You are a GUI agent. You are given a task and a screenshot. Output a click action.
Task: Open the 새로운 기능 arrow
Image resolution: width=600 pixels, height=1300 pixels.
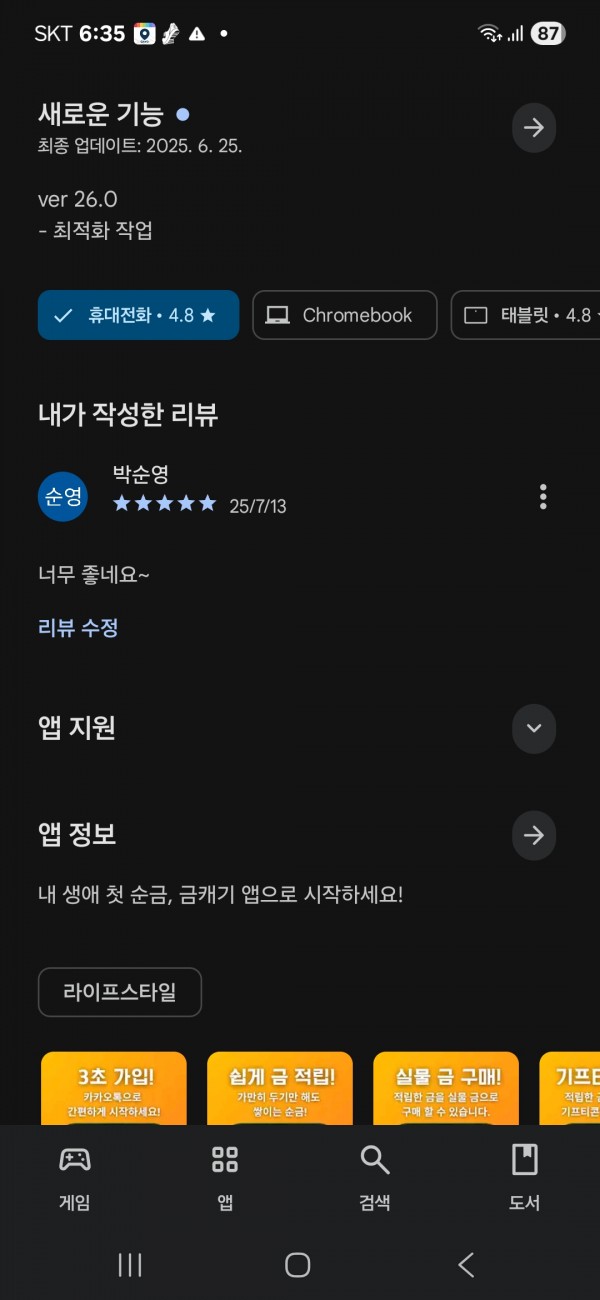pyautogui.click(x=534, y=128)
